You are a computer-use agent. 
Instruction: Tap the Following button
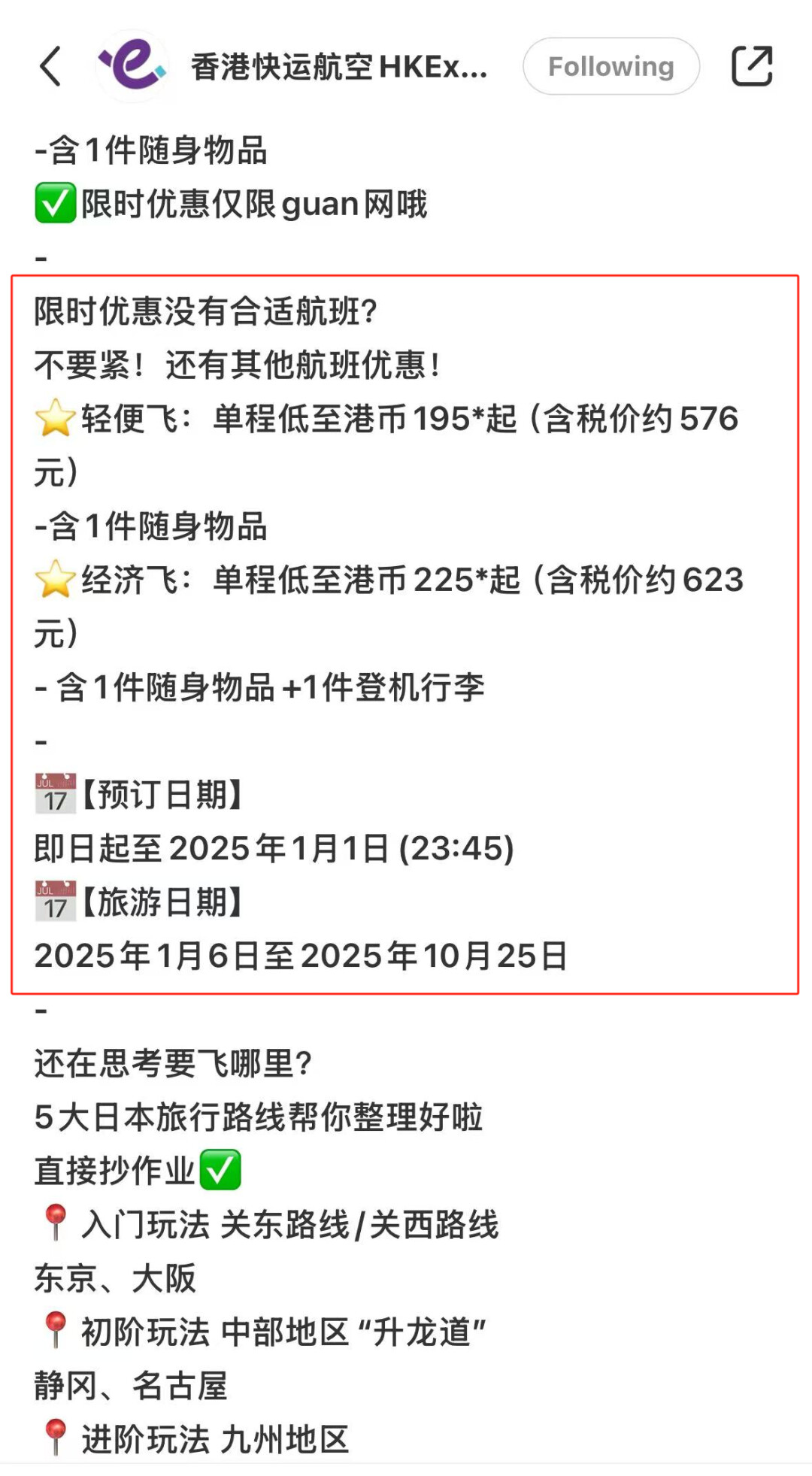tap(611, 66)
